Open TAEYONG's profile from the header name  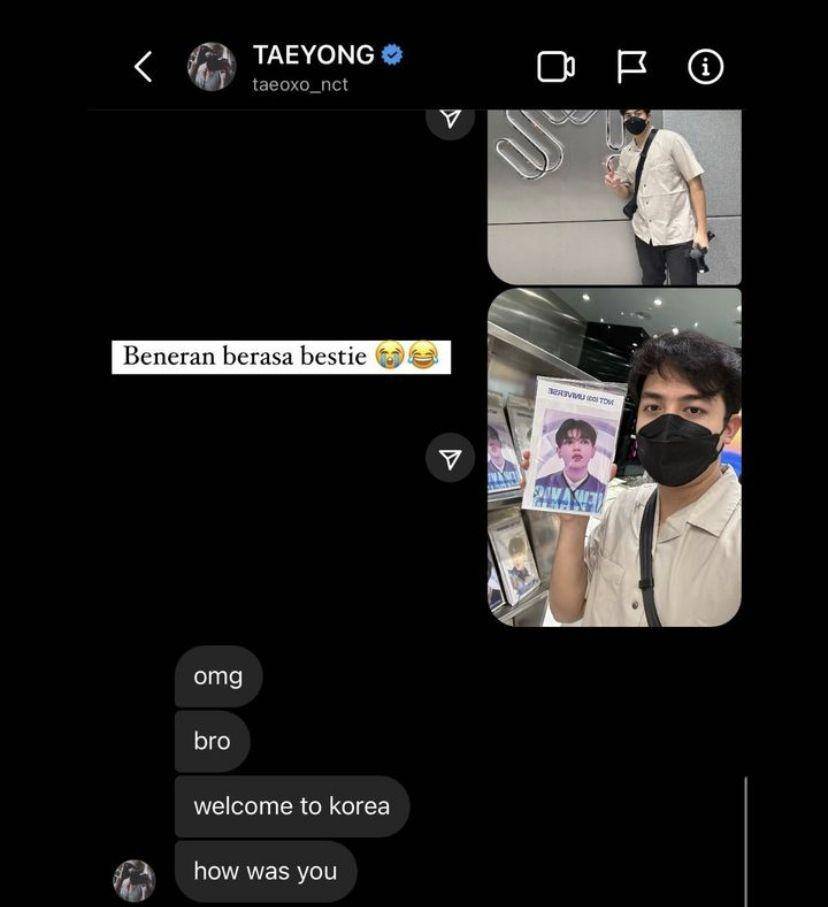[313, 55]
